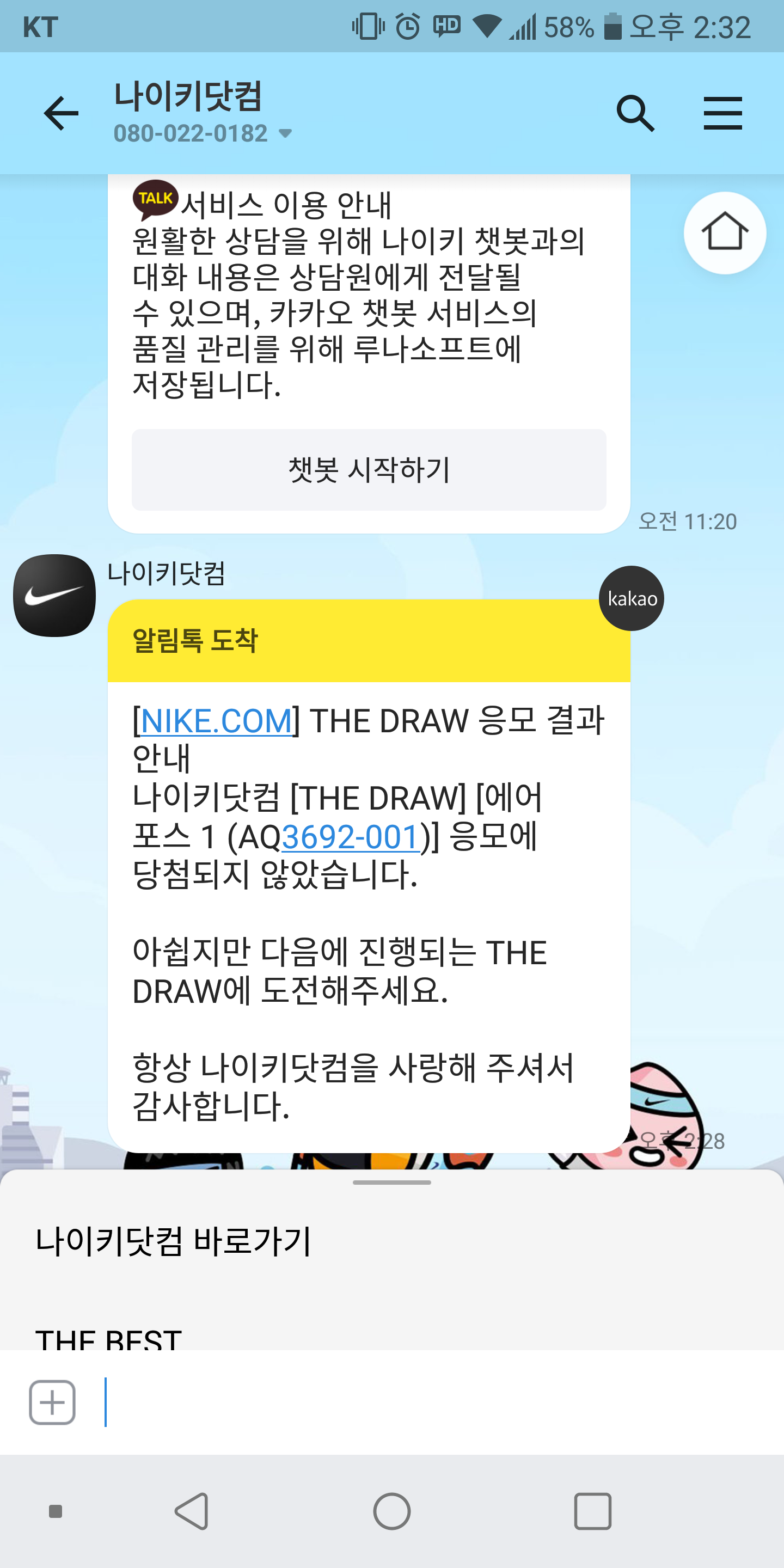Image resolution: width=784 pixels, height=1568 pixels.
Task: Search within this conversation
Action: [635, 113]
